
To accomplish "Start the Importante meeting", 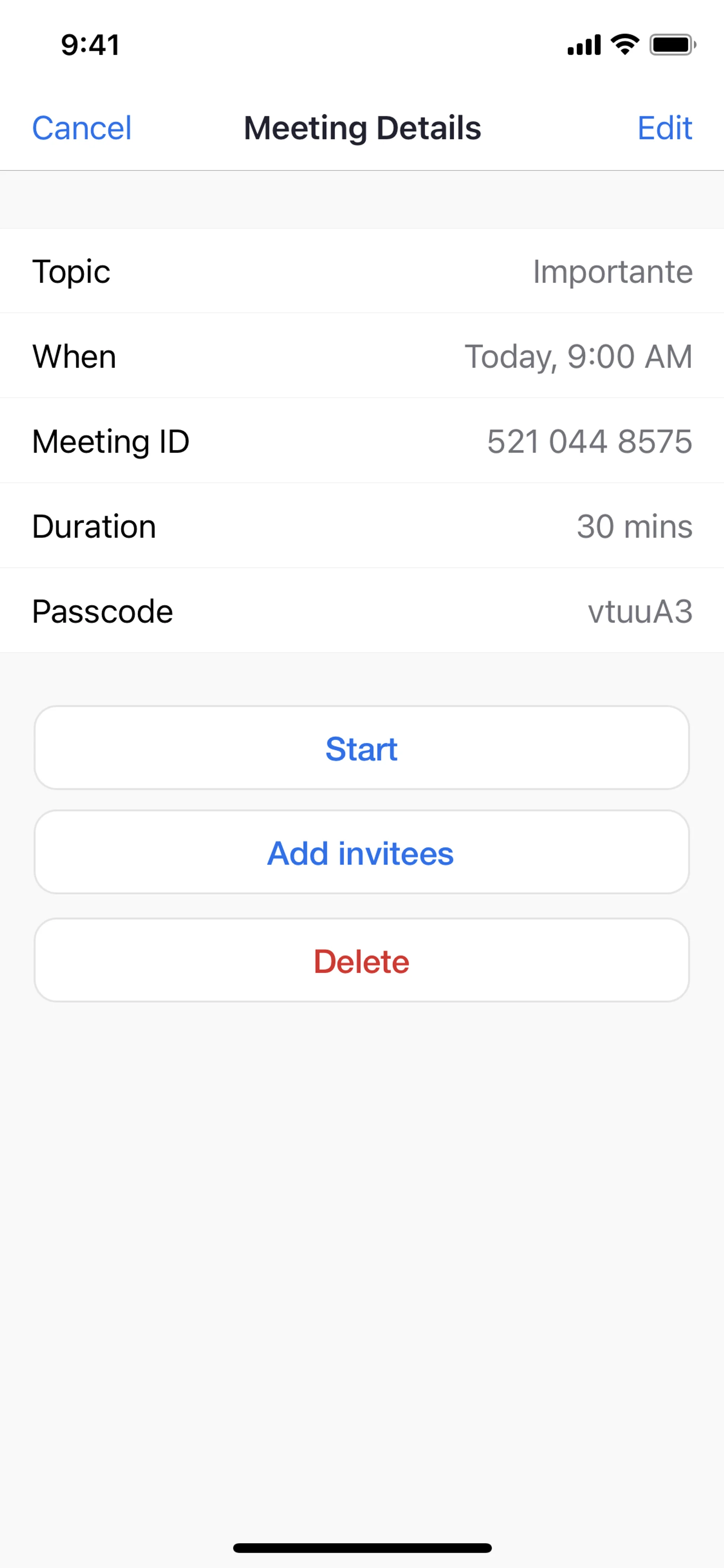I will (361, 748).
